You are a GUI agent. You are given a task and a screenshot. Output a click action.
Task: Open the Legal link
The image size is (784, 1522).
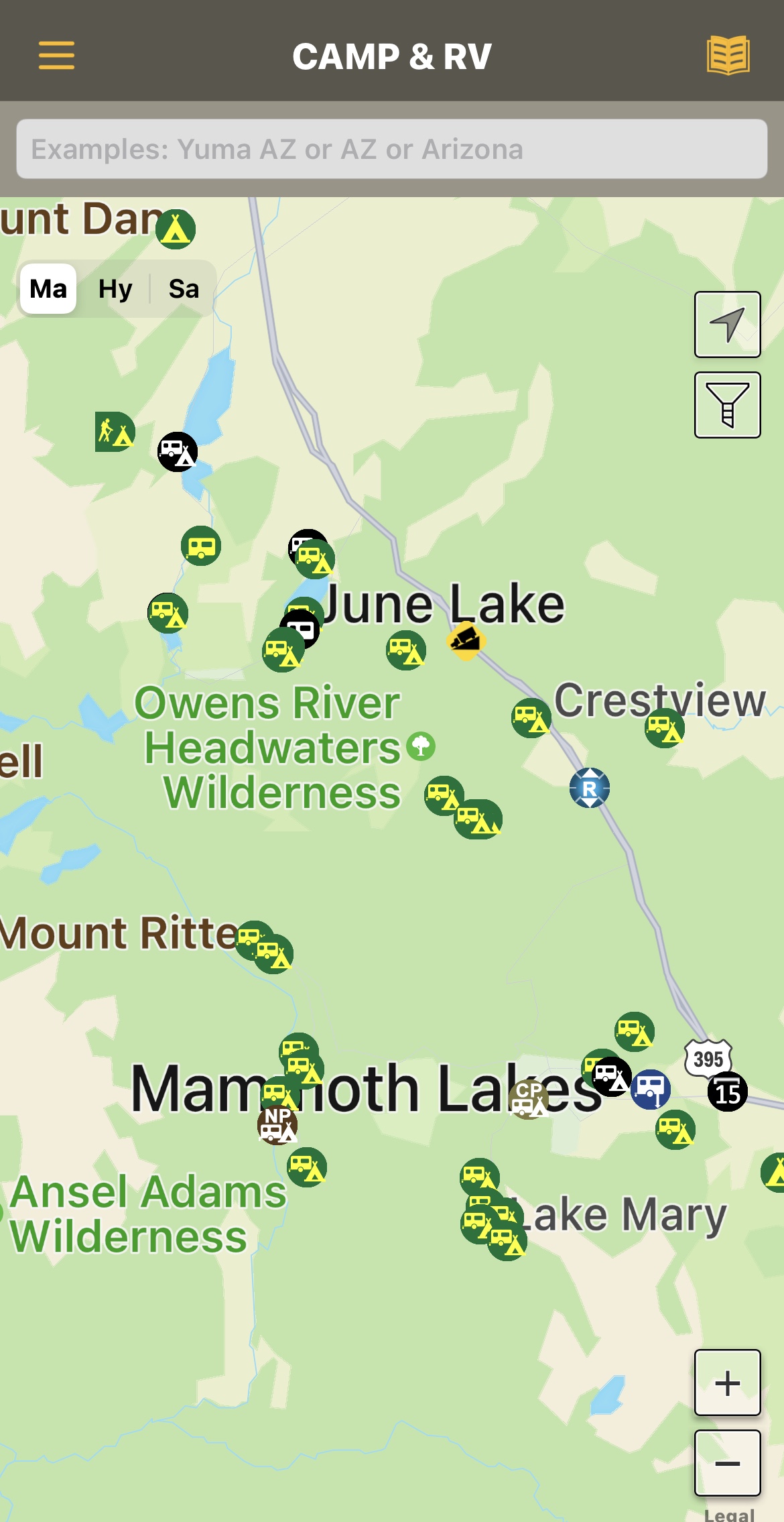point(729,1514)
